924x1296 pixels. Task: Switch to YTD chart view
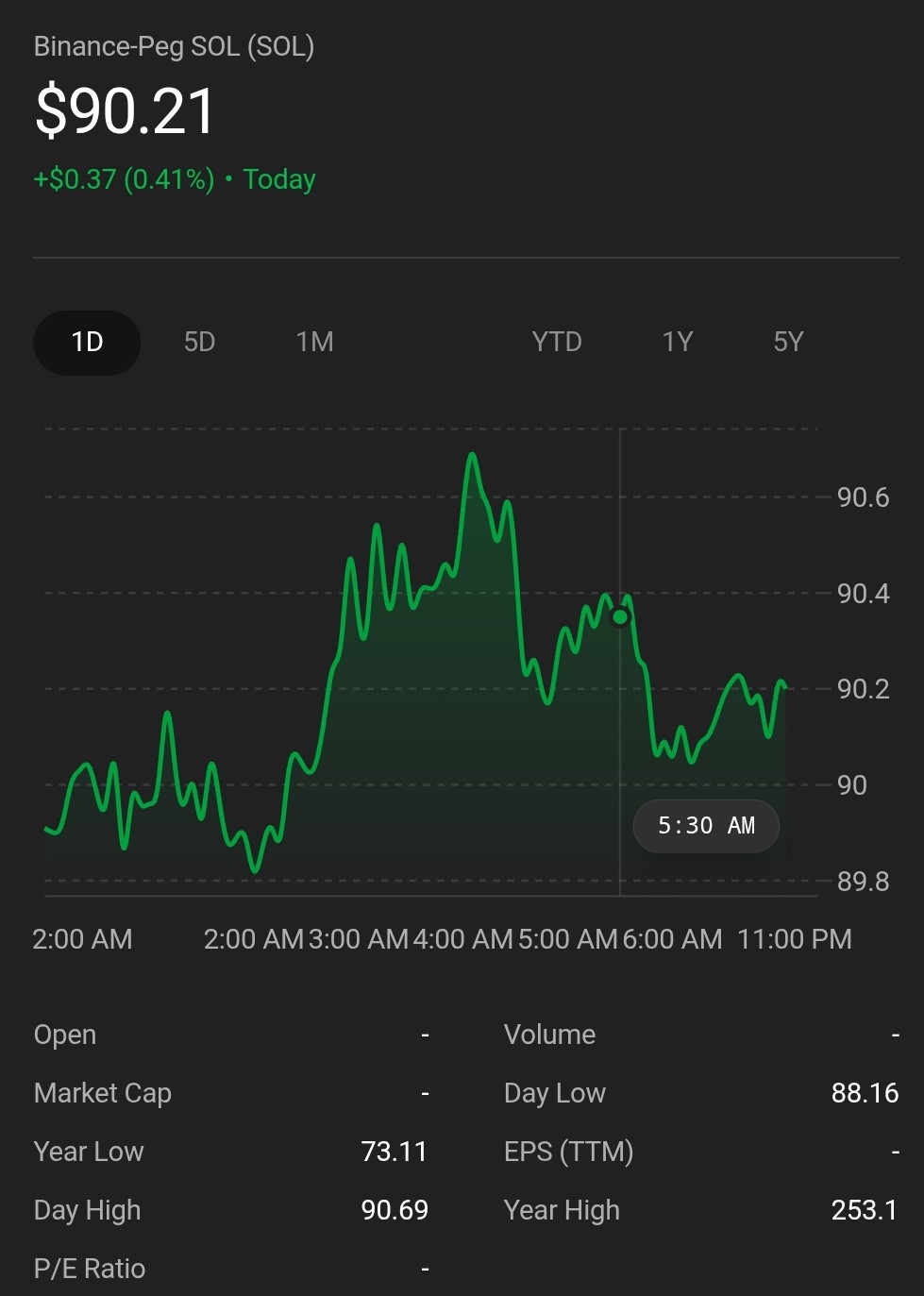[x=556, y=342]
